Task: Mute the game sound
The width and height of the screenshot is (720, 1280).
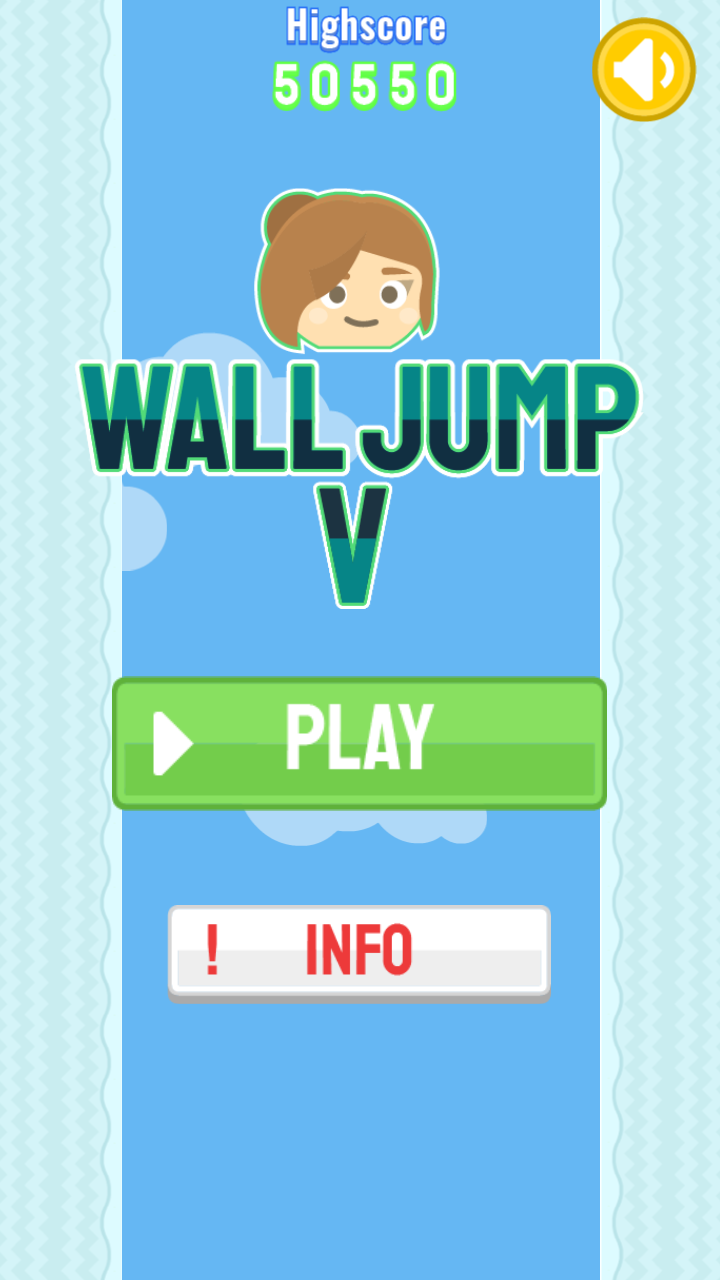Action: click(643, 70)
